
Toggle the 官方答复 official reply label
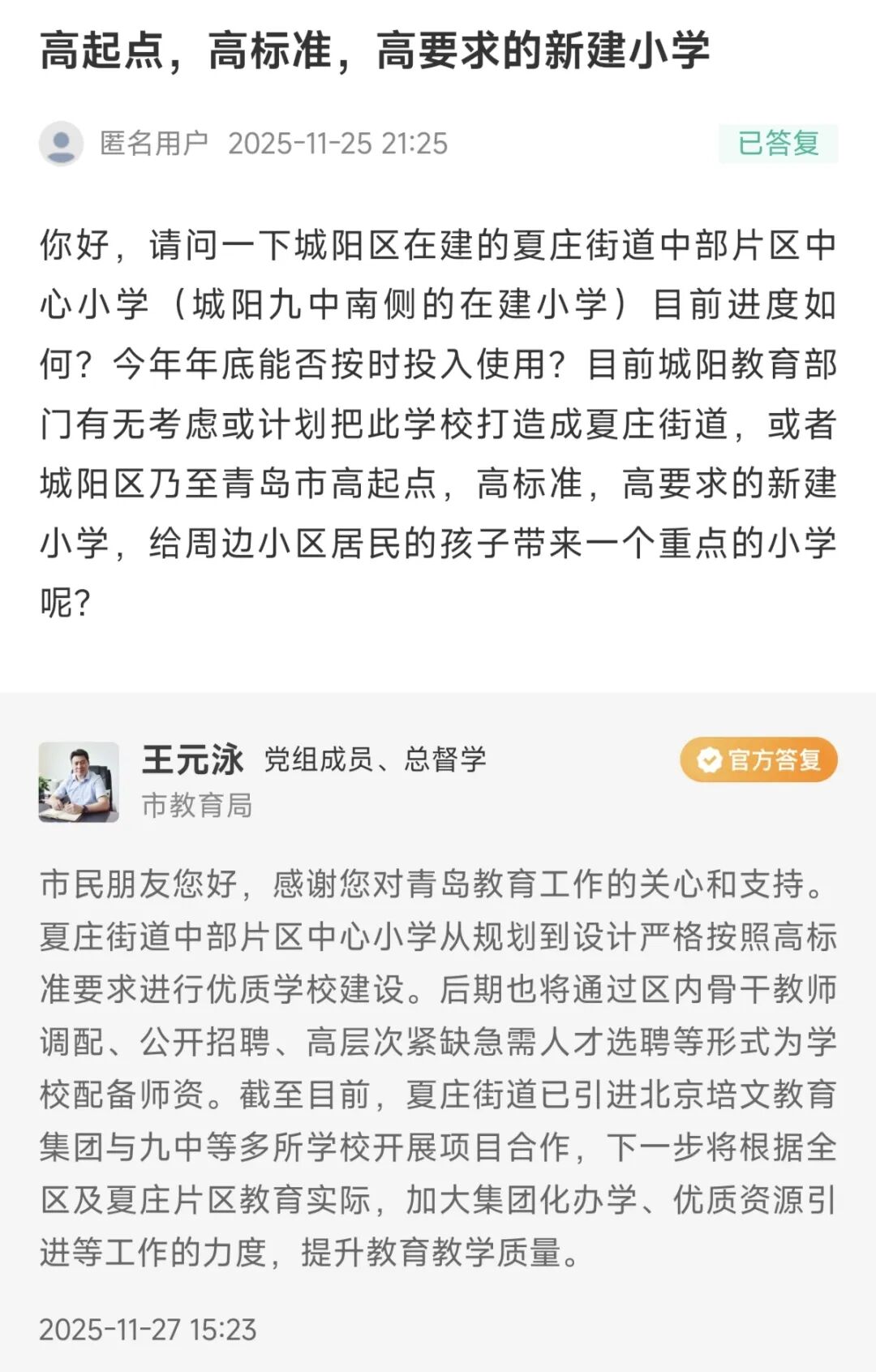click(x=761, y=759)
